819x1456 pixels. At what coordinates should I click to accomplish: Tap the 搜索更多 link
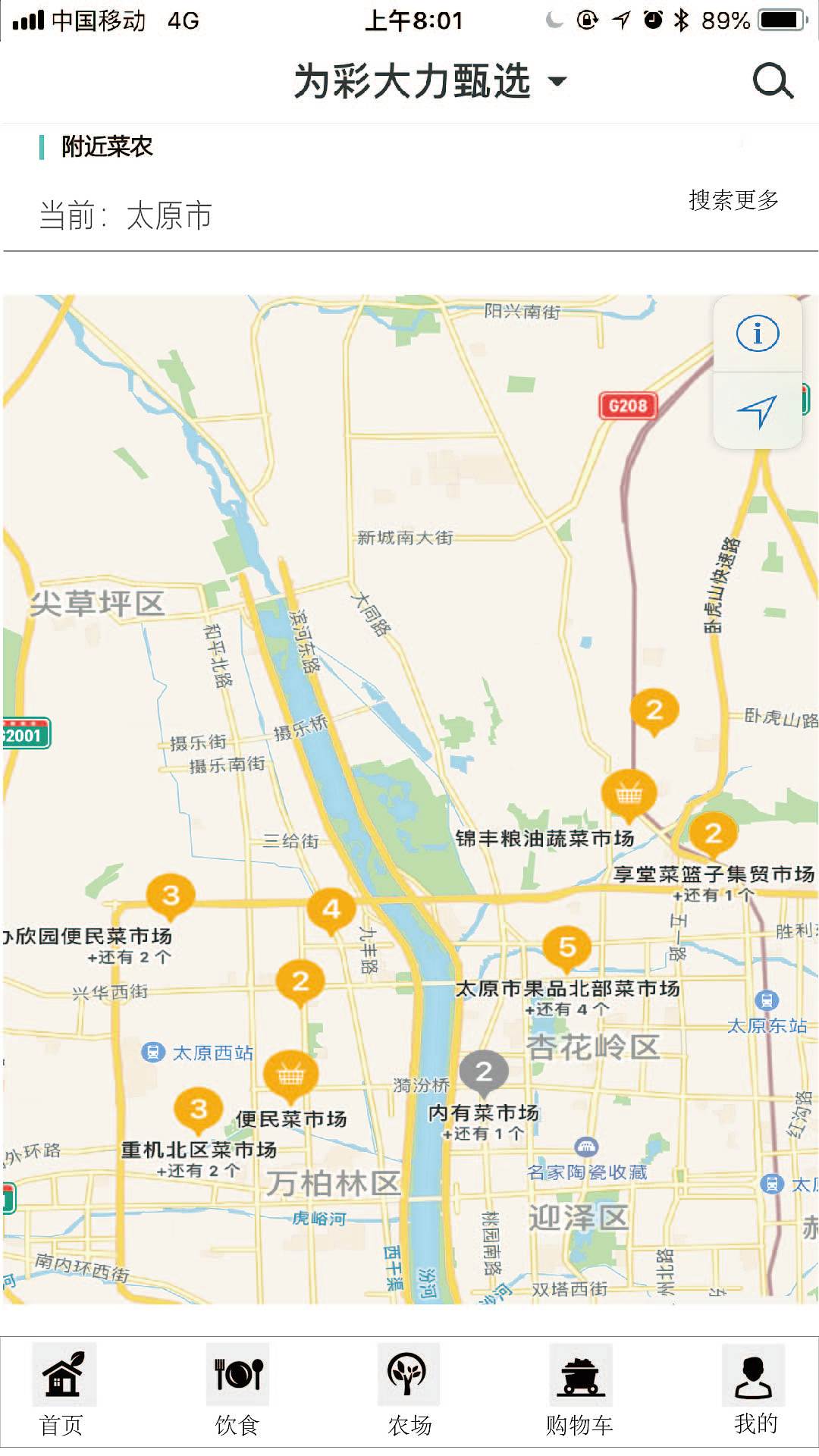coord(733,199)
